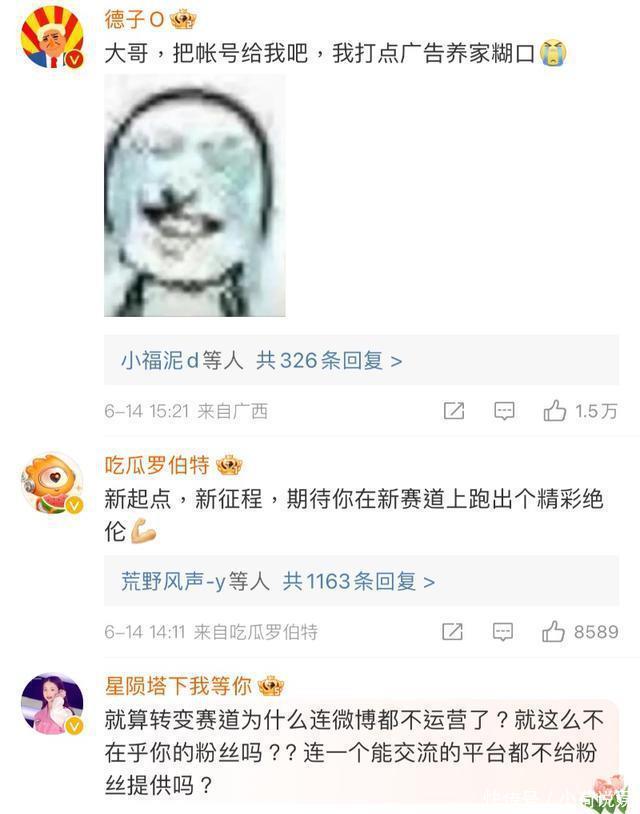Reply to 吃瓜罗伯特's comment
This screenshot has width=640, height=814.
tap(504, 632)
